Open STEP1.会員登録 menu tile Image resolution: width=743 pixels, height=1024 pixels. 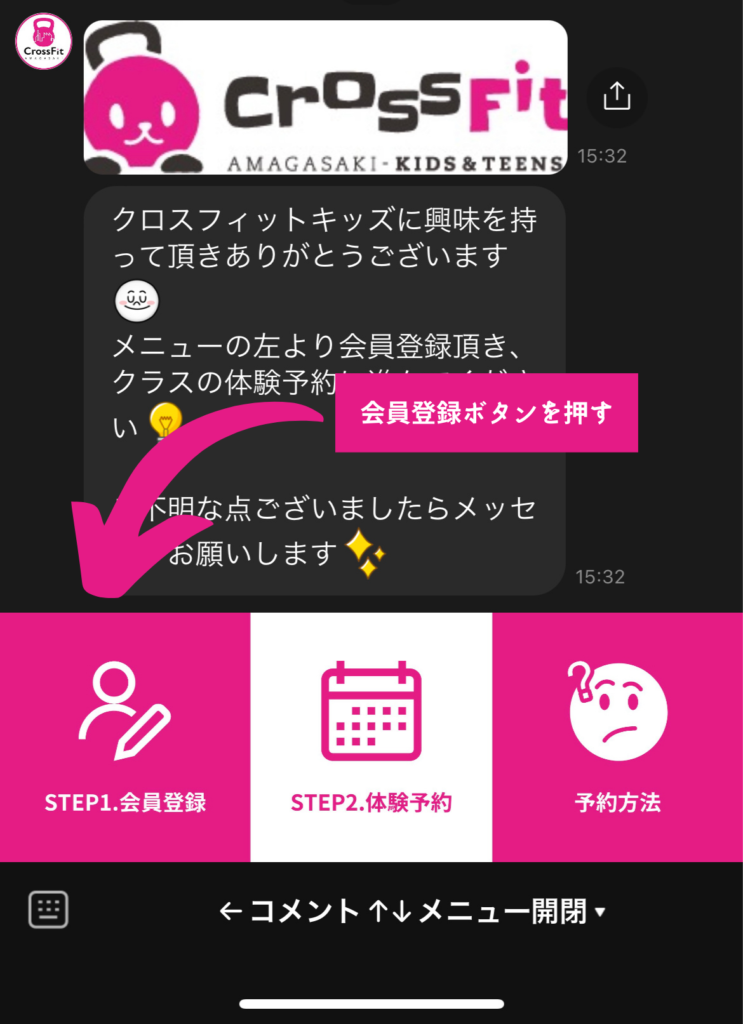(x=125, y=737)
